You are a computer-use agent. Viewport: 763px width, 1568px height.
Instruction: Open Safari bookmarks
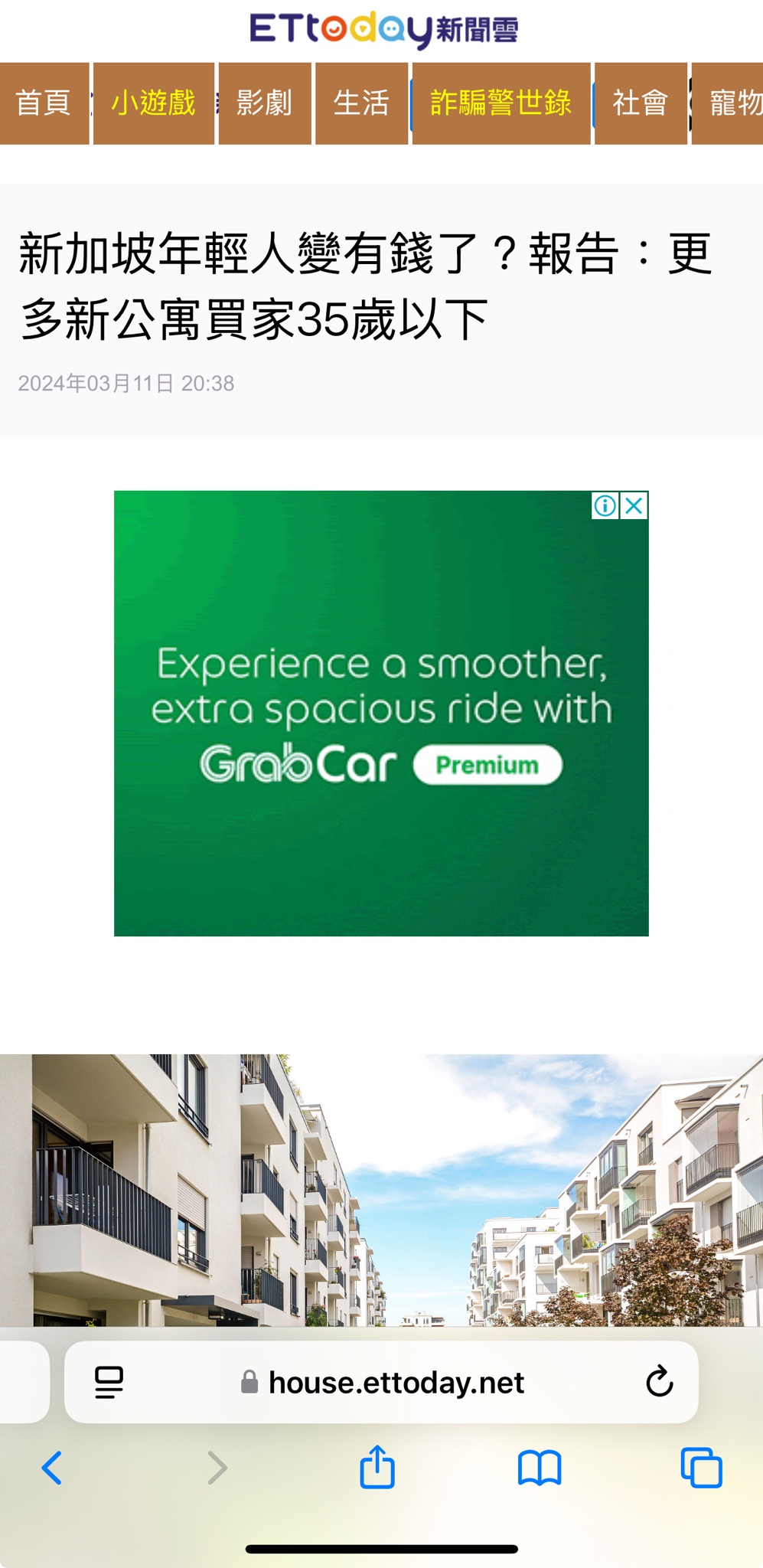[x=540, y=1468]
